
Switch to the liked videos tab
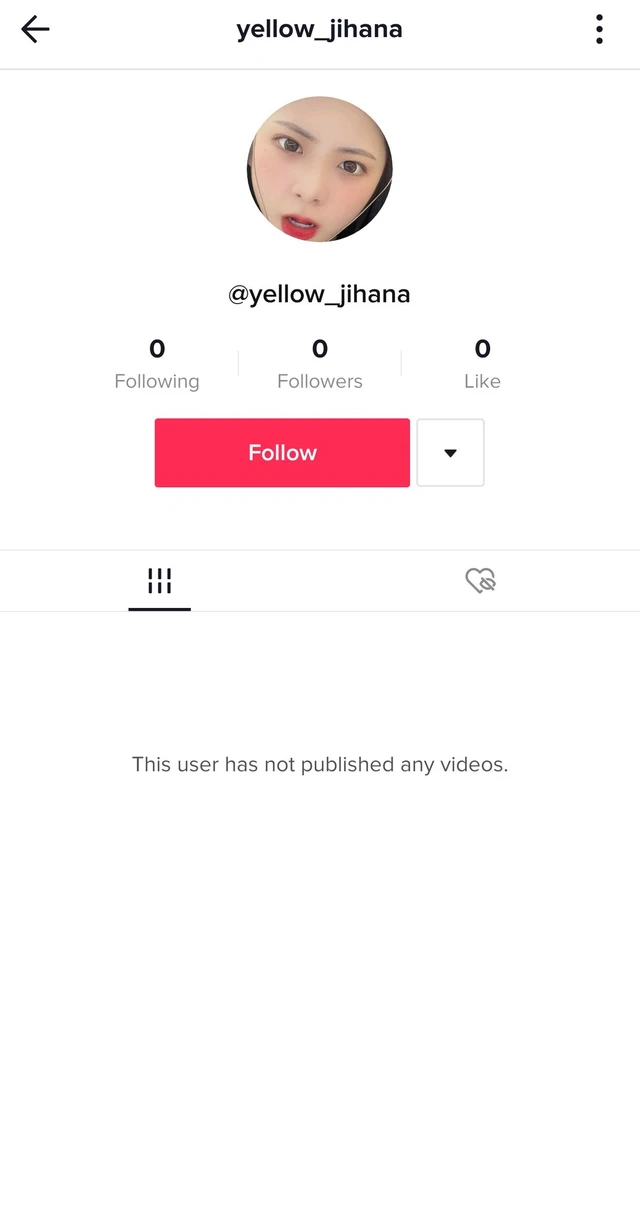(481, 581)
